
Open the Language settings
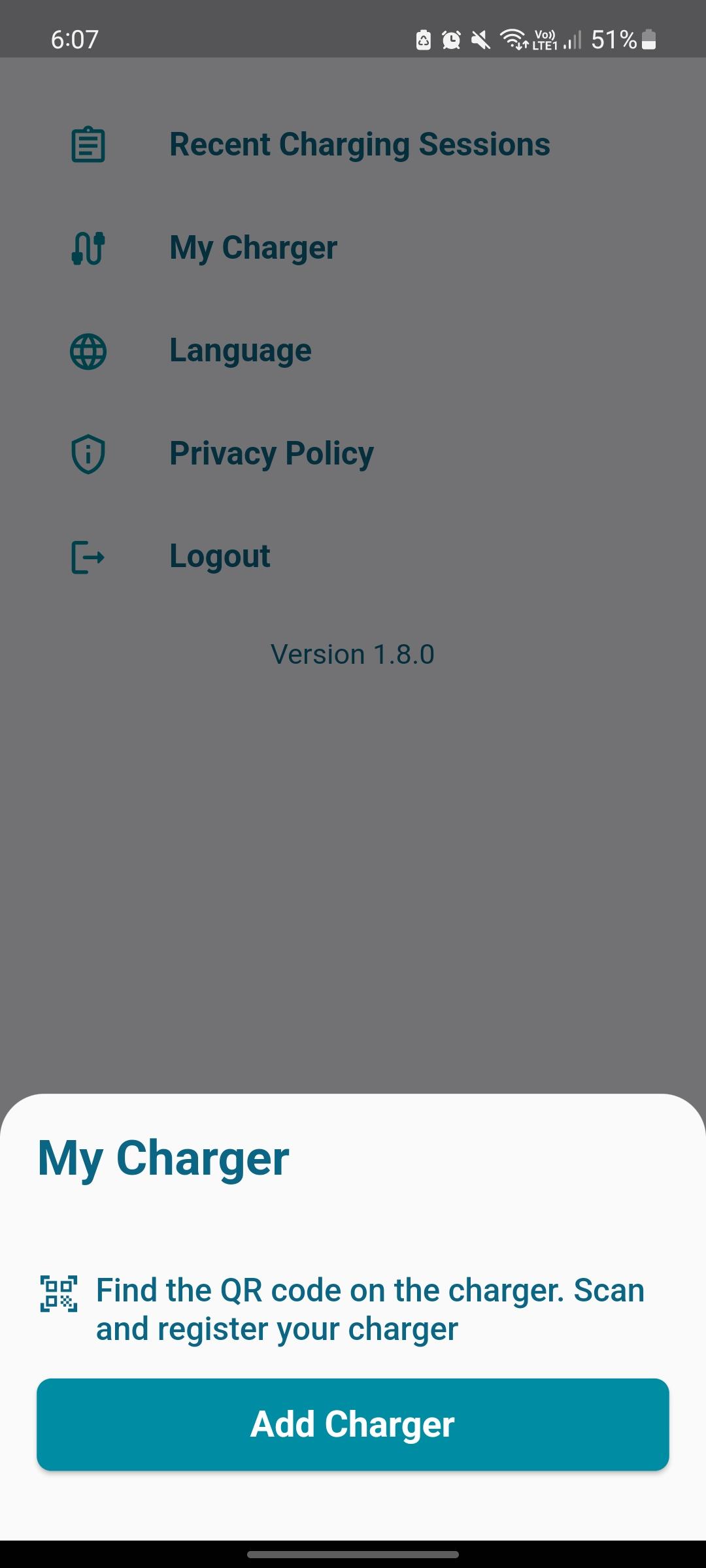[x=353, y=351]
